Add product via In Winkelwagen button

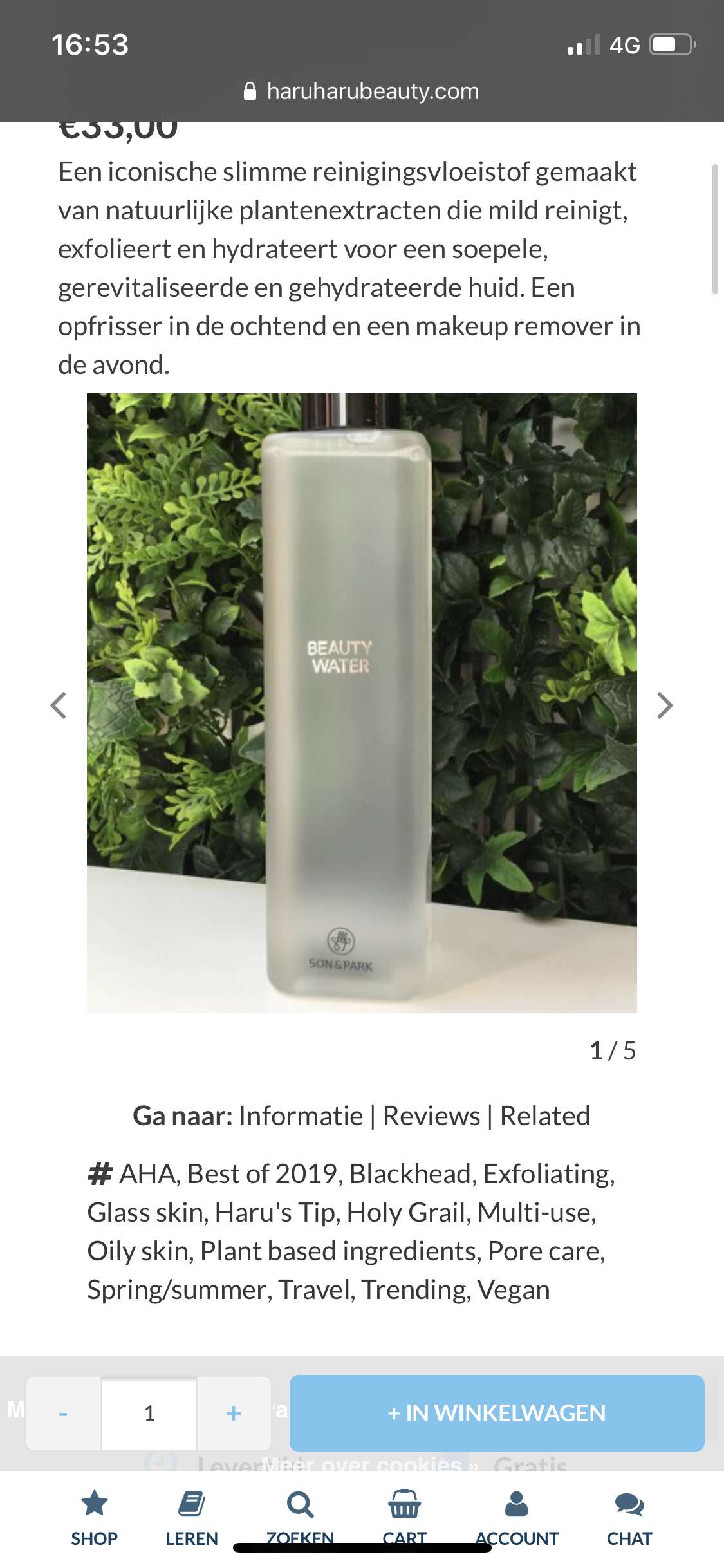(x=497, y=1413)
